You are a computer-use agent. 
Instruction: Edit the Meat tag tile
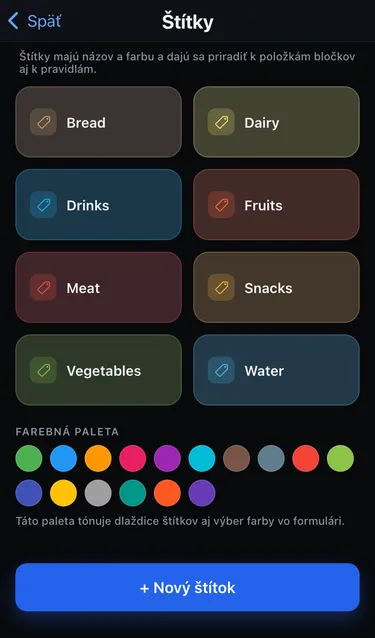98,288
